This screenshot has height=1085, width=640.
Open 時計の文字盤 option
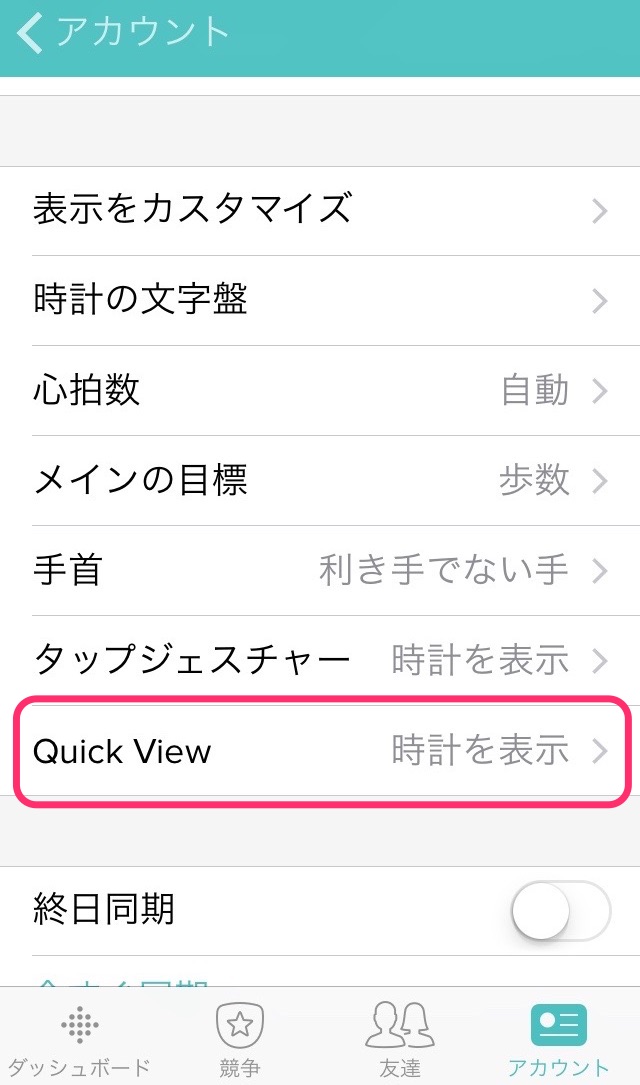320,300
